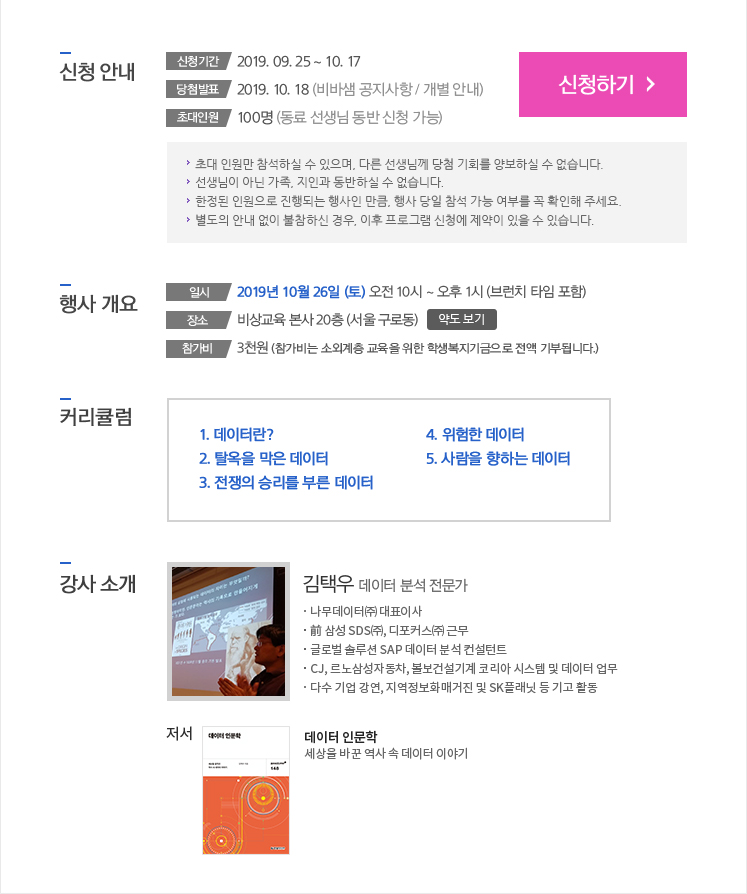The image size is (747, 894).
Task: Open 약도 보기 for the venue map
Action: click(x=461, y=320)
